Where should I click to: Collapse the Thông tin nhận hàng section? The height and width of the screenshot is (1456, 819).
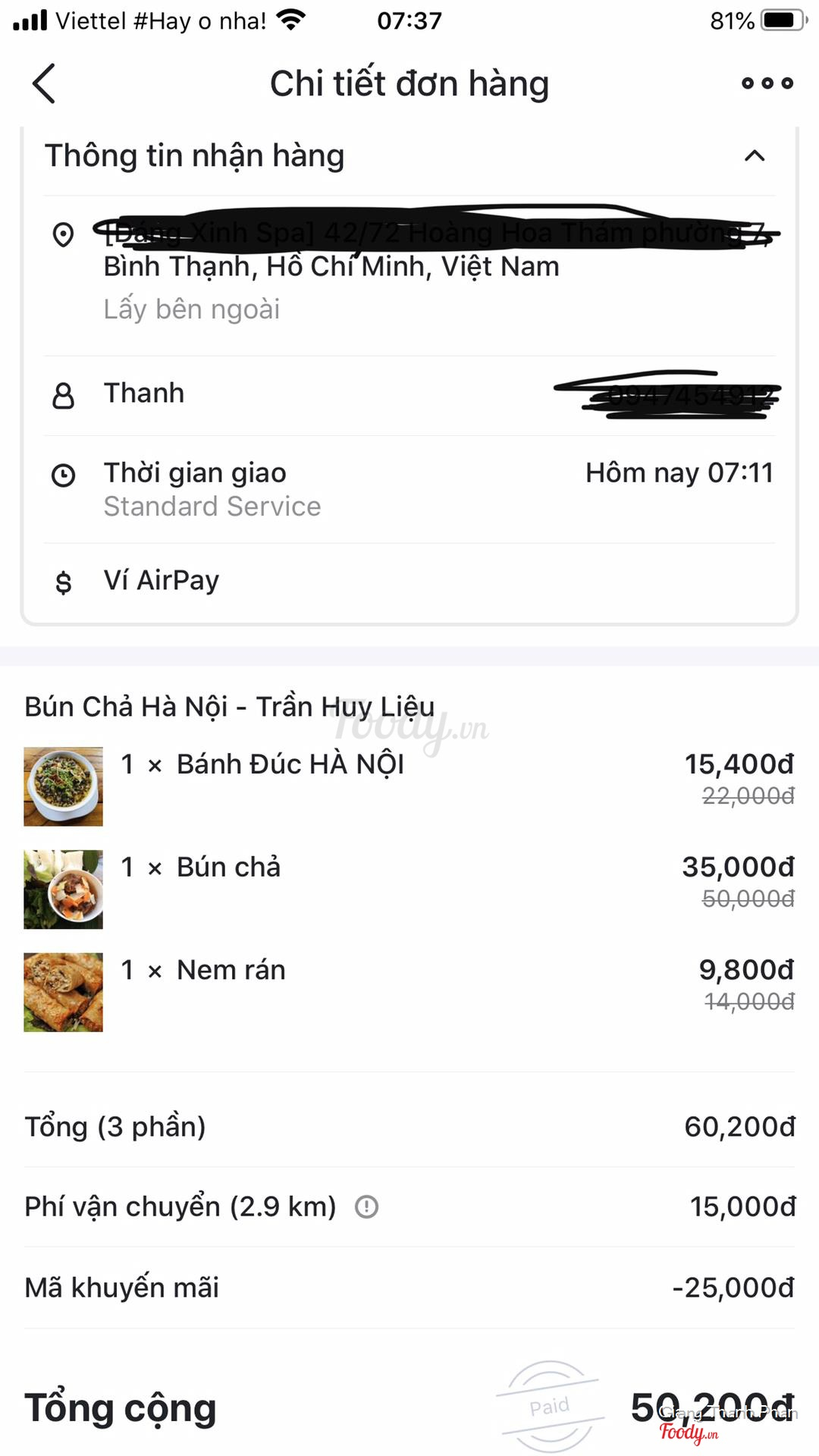pos(754,156)
